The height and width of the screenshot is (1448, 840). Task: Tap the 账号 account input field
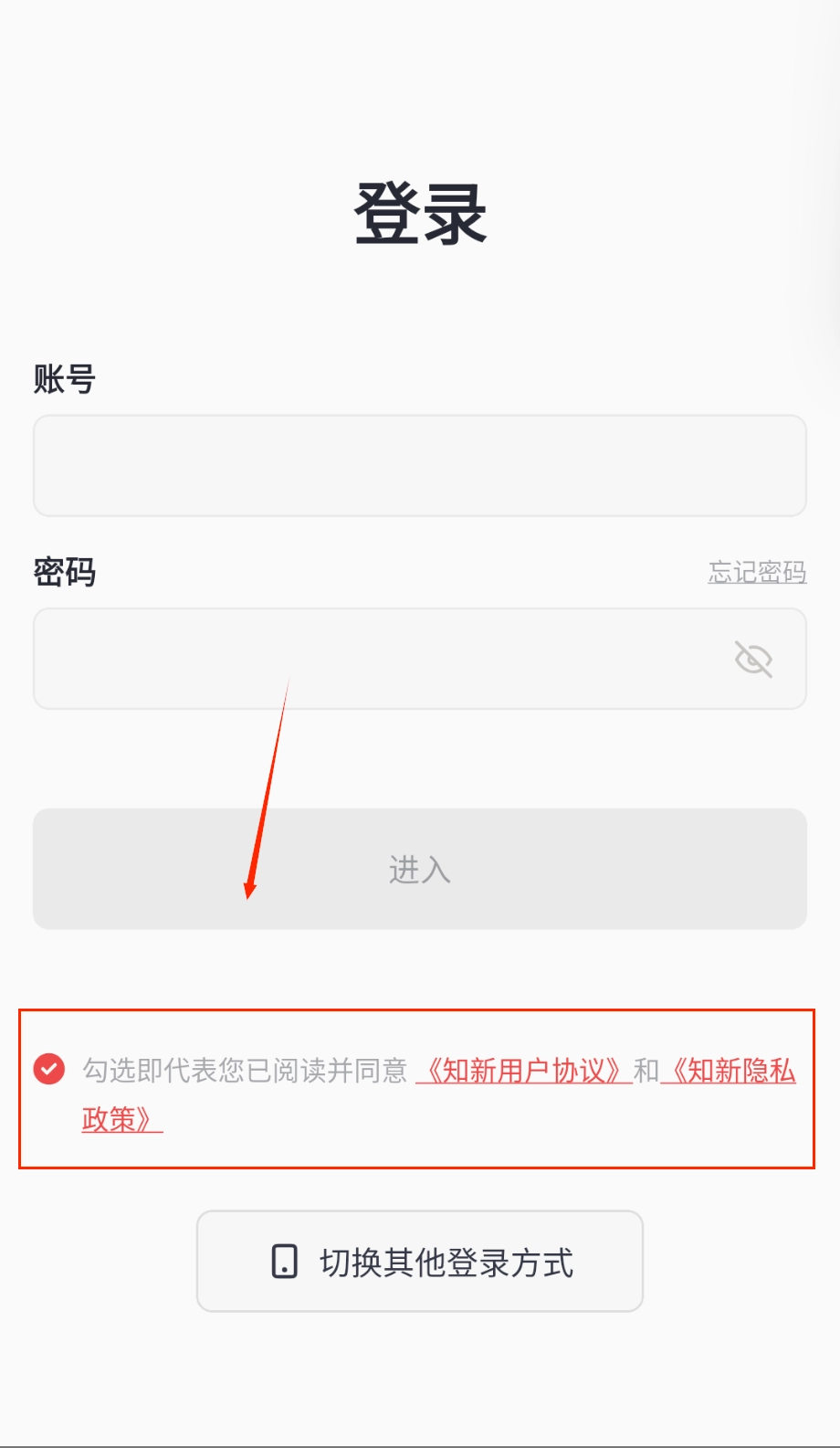coord(419,466)
